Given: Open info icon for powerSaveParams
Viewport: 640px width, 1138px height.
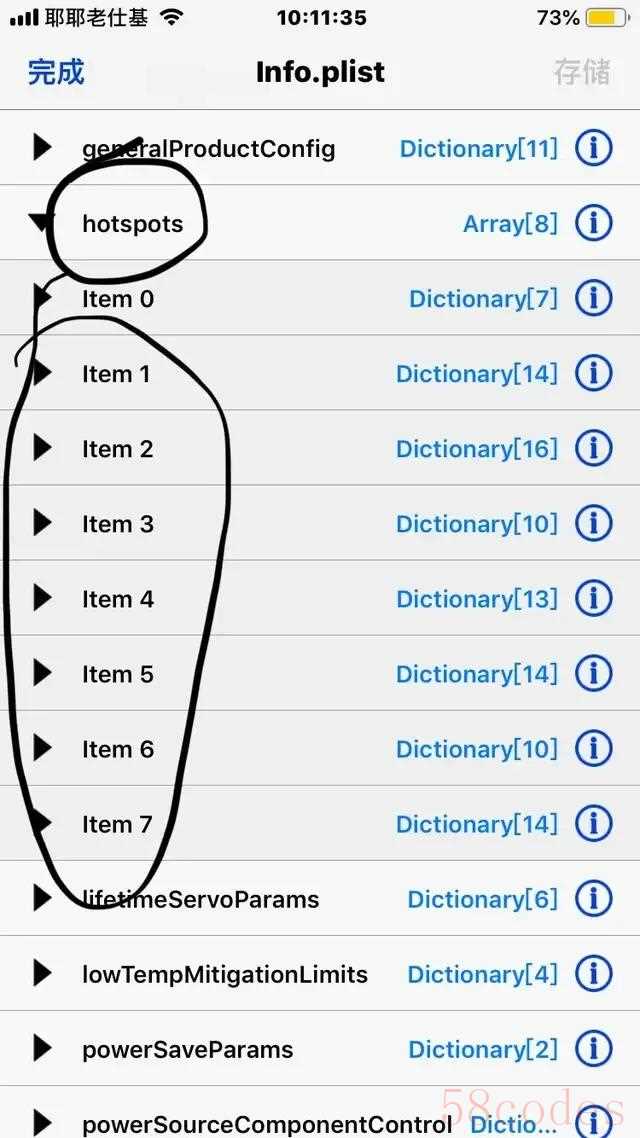Looking at the screenshot, I should pyautogui.click(x=594, y=1049).
